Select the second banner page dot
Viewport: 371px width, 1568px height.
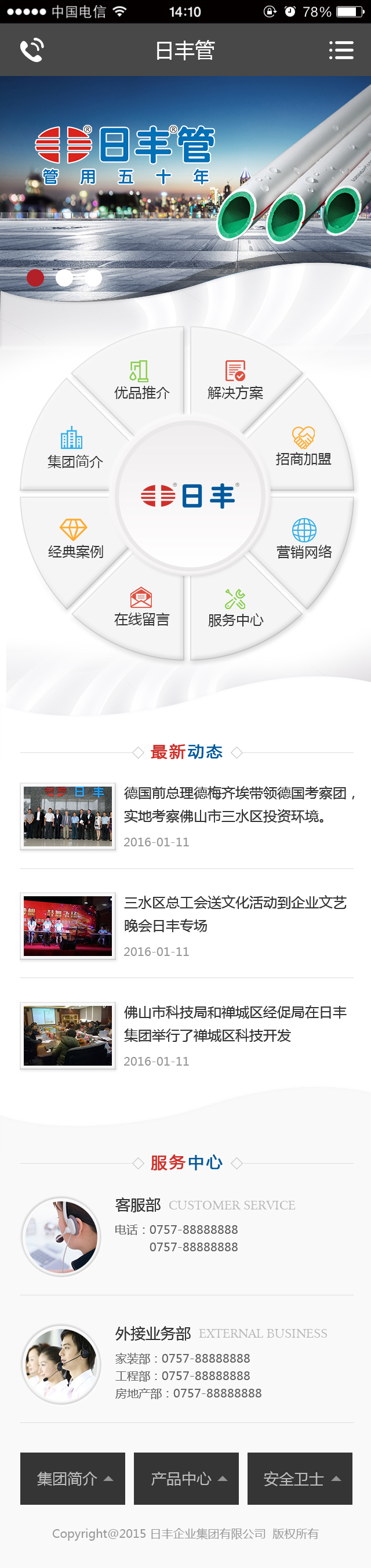(x=64, y=277)
